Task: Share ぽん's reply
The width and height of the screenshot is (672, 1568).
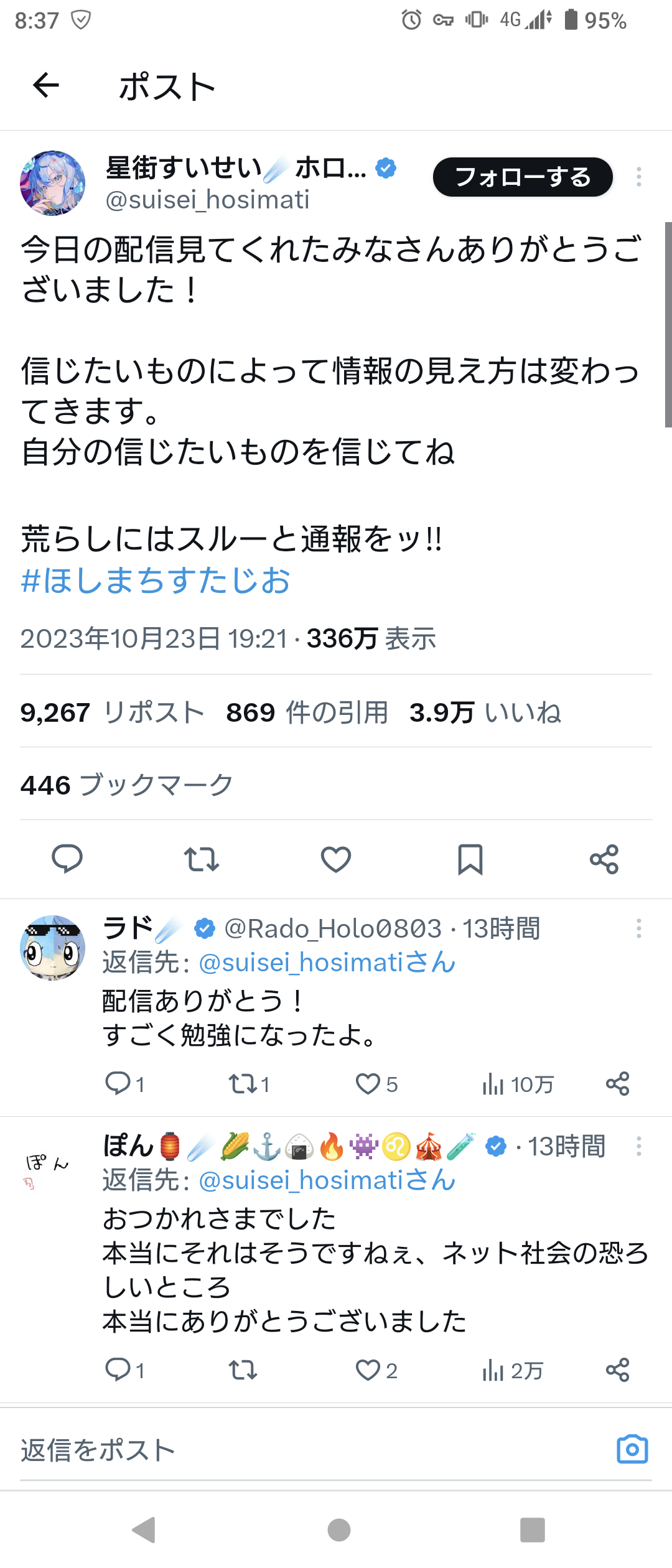Action: (618, 1370)
